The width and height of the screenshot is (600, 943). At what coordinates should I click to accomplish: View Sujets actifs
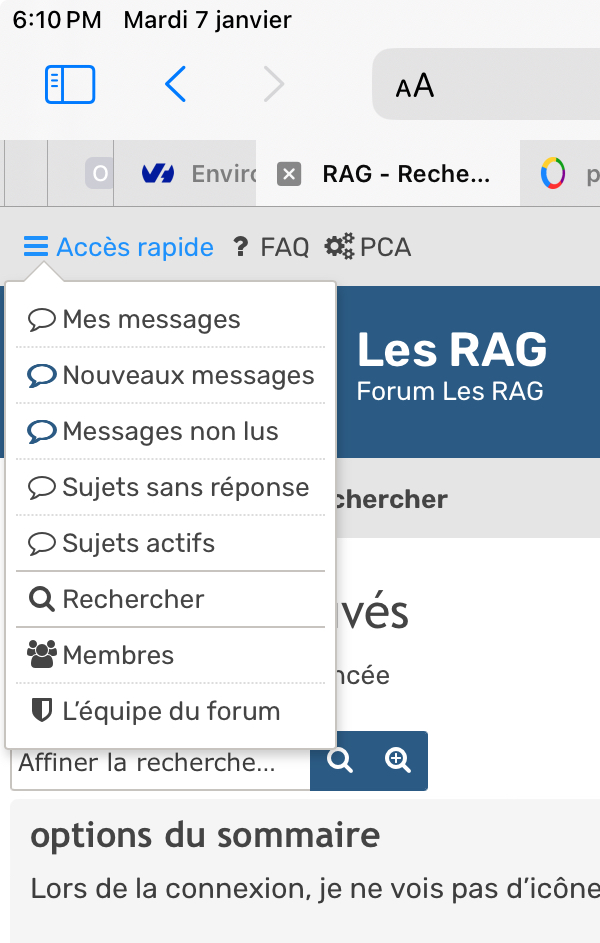point(137,544)
